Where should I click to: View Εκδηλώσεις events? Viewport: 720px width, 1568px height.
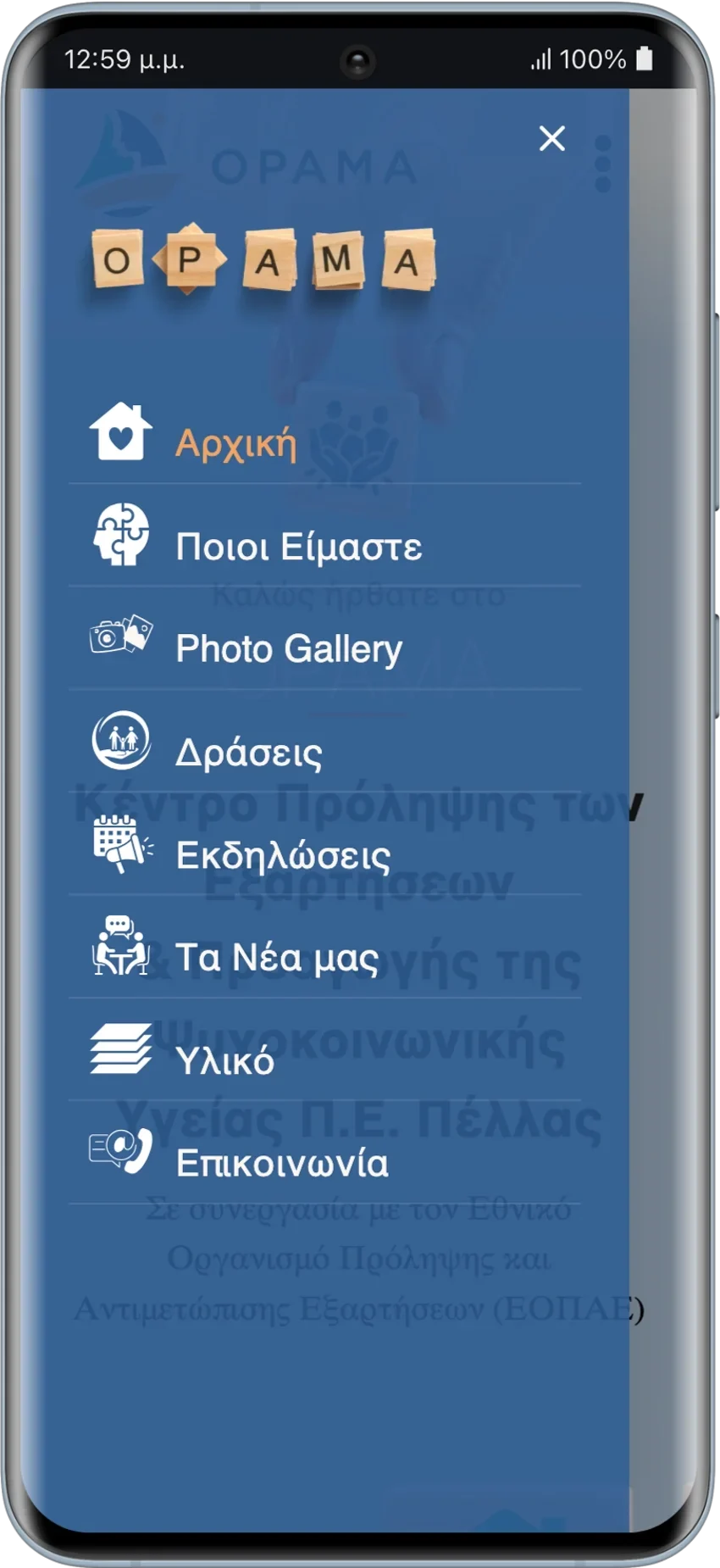(x=283, y=855)
